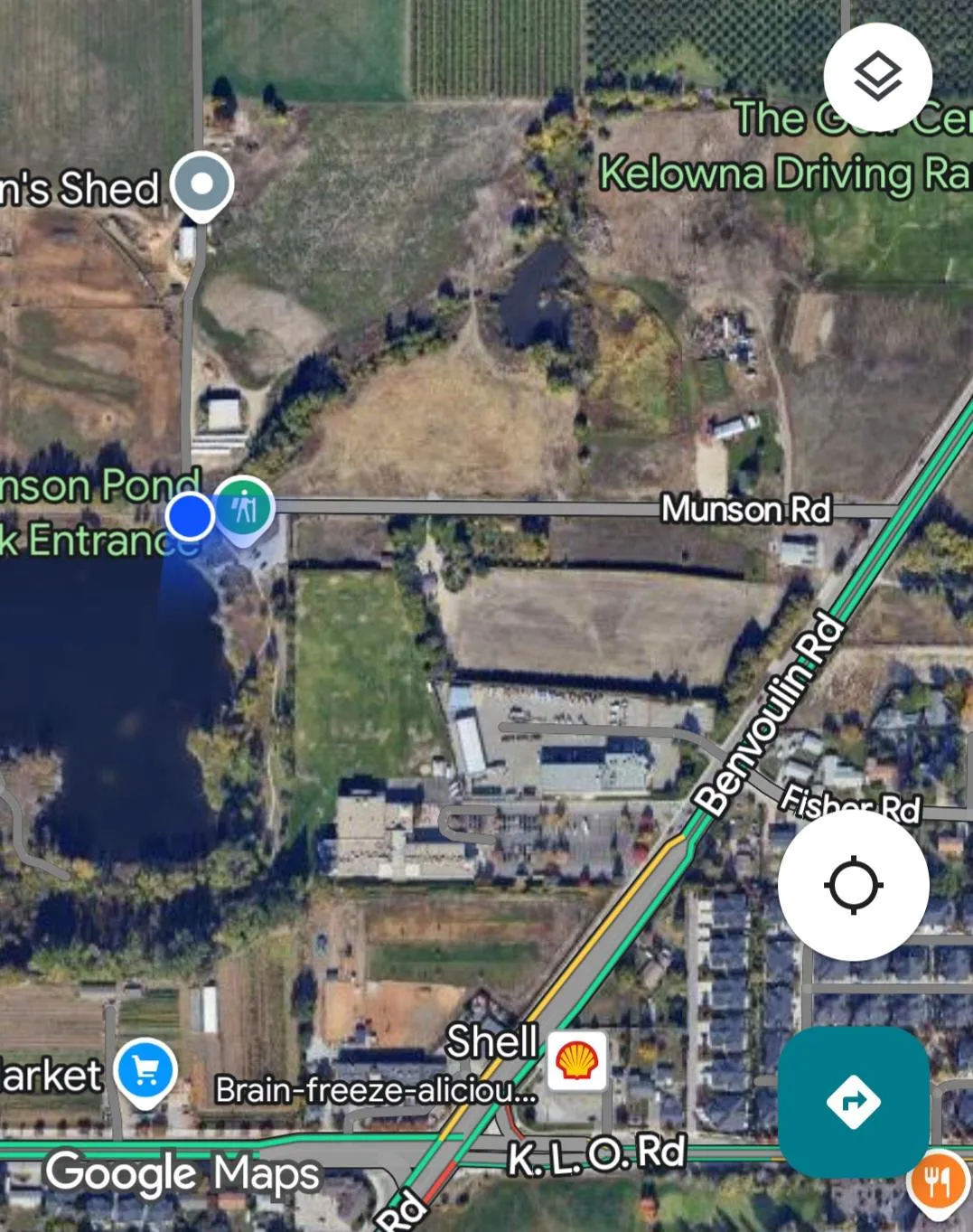This screenshot has height=1232, width=973.
Task: Open the Market shopping cart marker
Action: [146, 1071]
